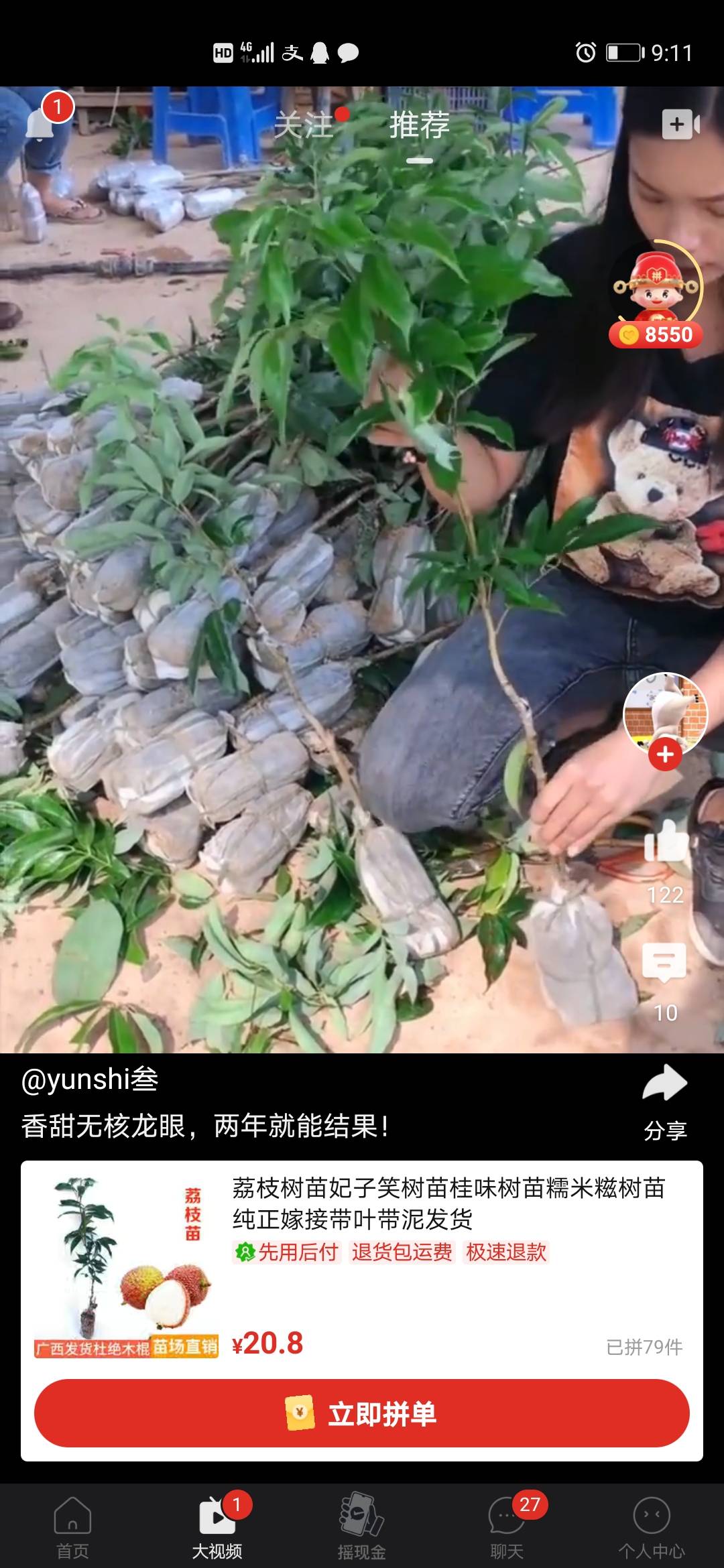
Task: Tap 立即拼单 to join group buy
Action: pos(362,1413)
